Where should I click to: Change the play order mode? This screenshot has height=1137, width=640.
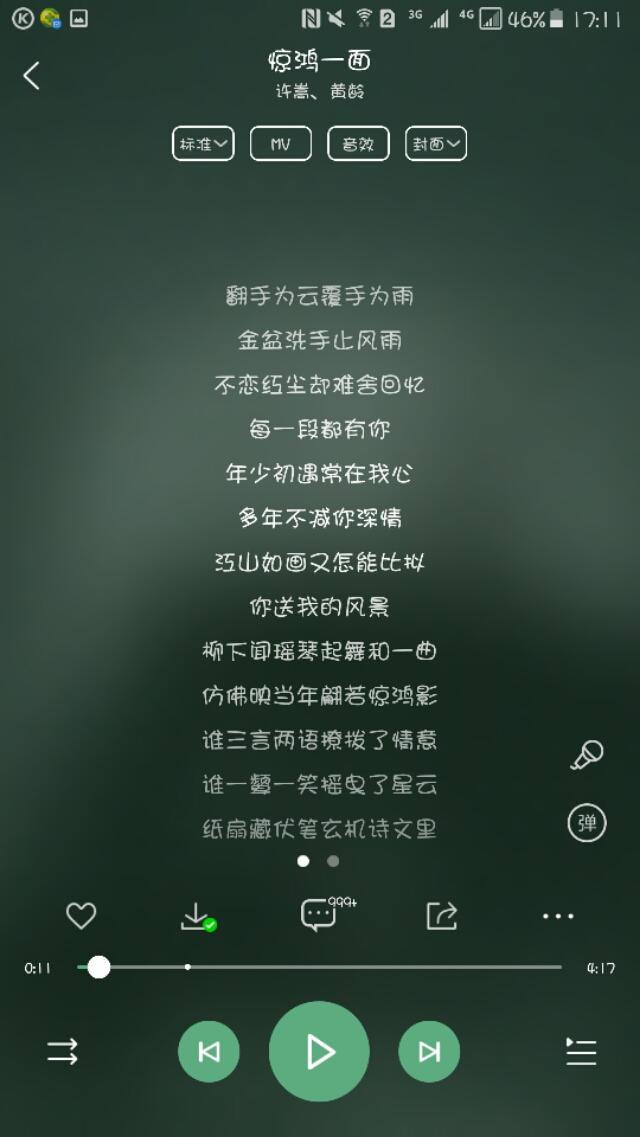62,1051
